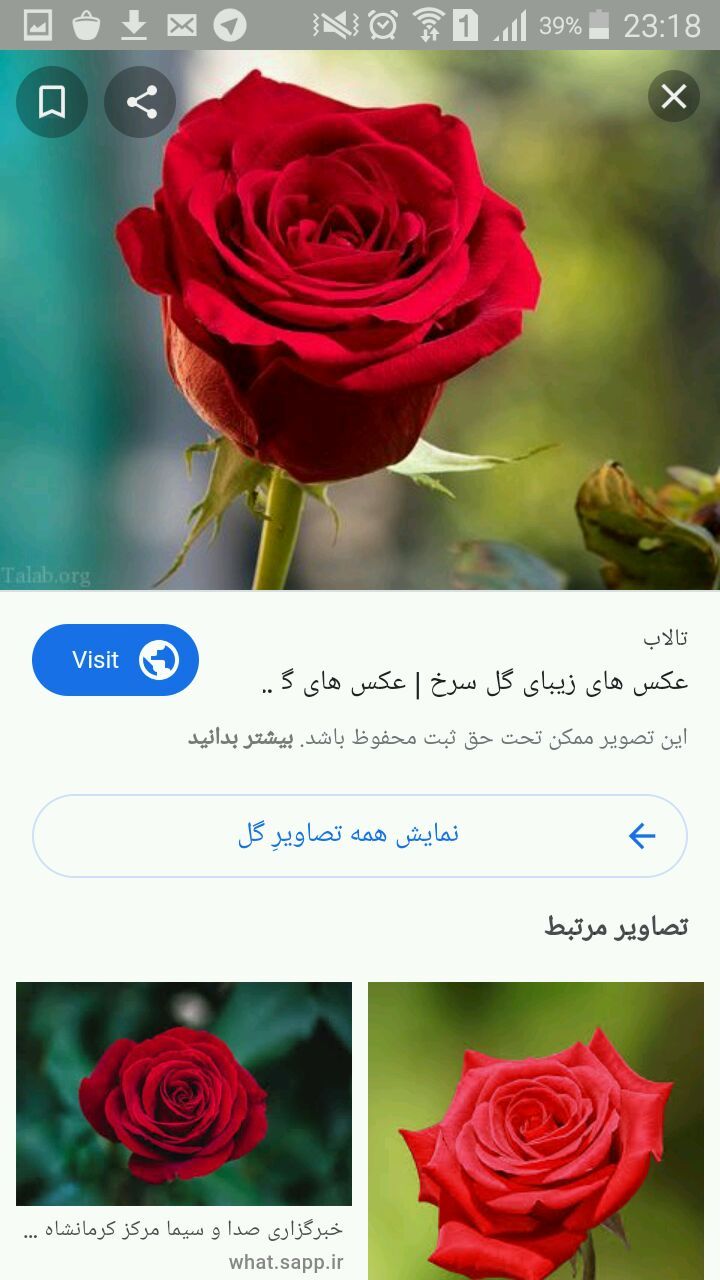Open the related rose image from what.sapp.ir

click(x=184, y=1094)
